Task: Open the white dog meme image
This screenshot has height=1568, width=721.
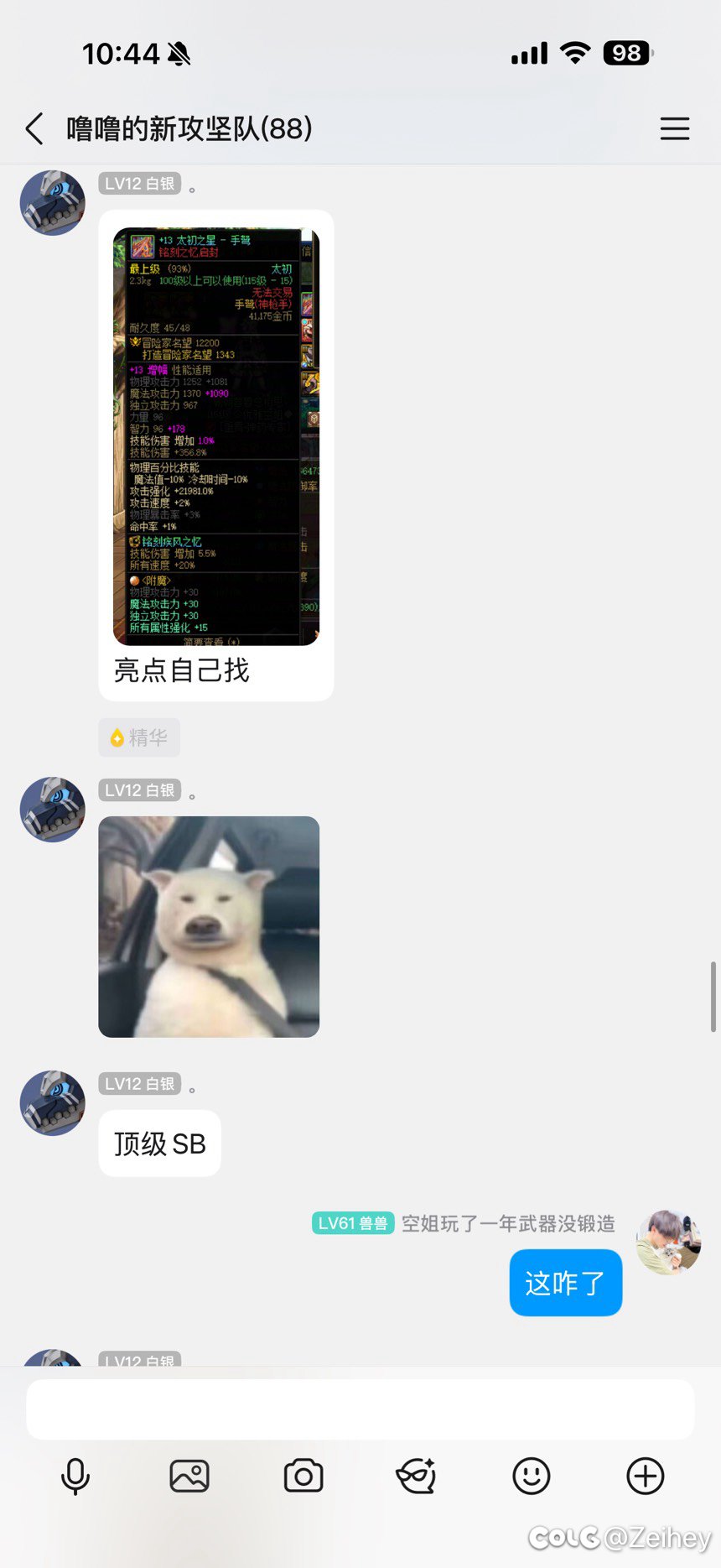Action: pos(208,924)
